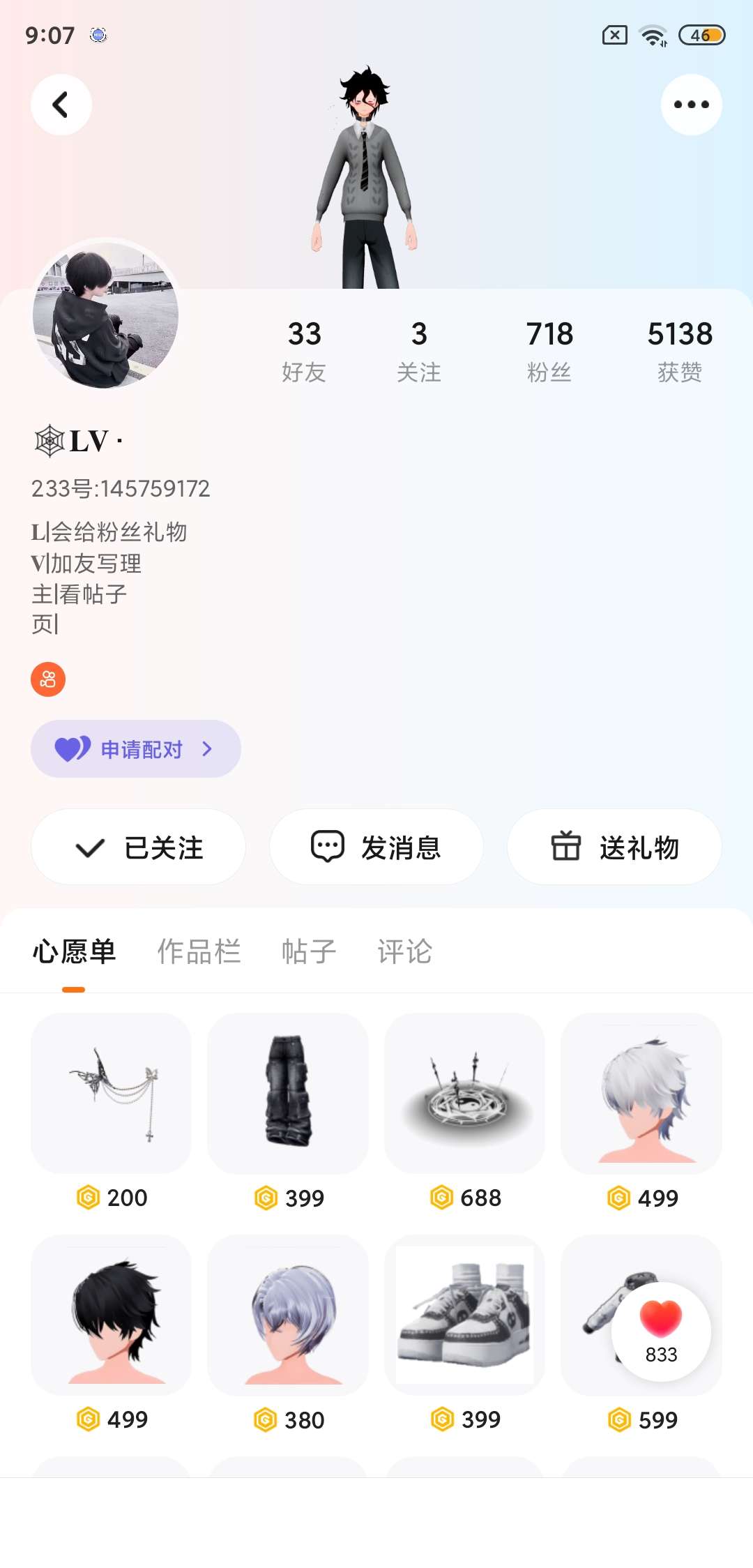
Task: Send a message with 发消息
Action: (x=376, y=847)
